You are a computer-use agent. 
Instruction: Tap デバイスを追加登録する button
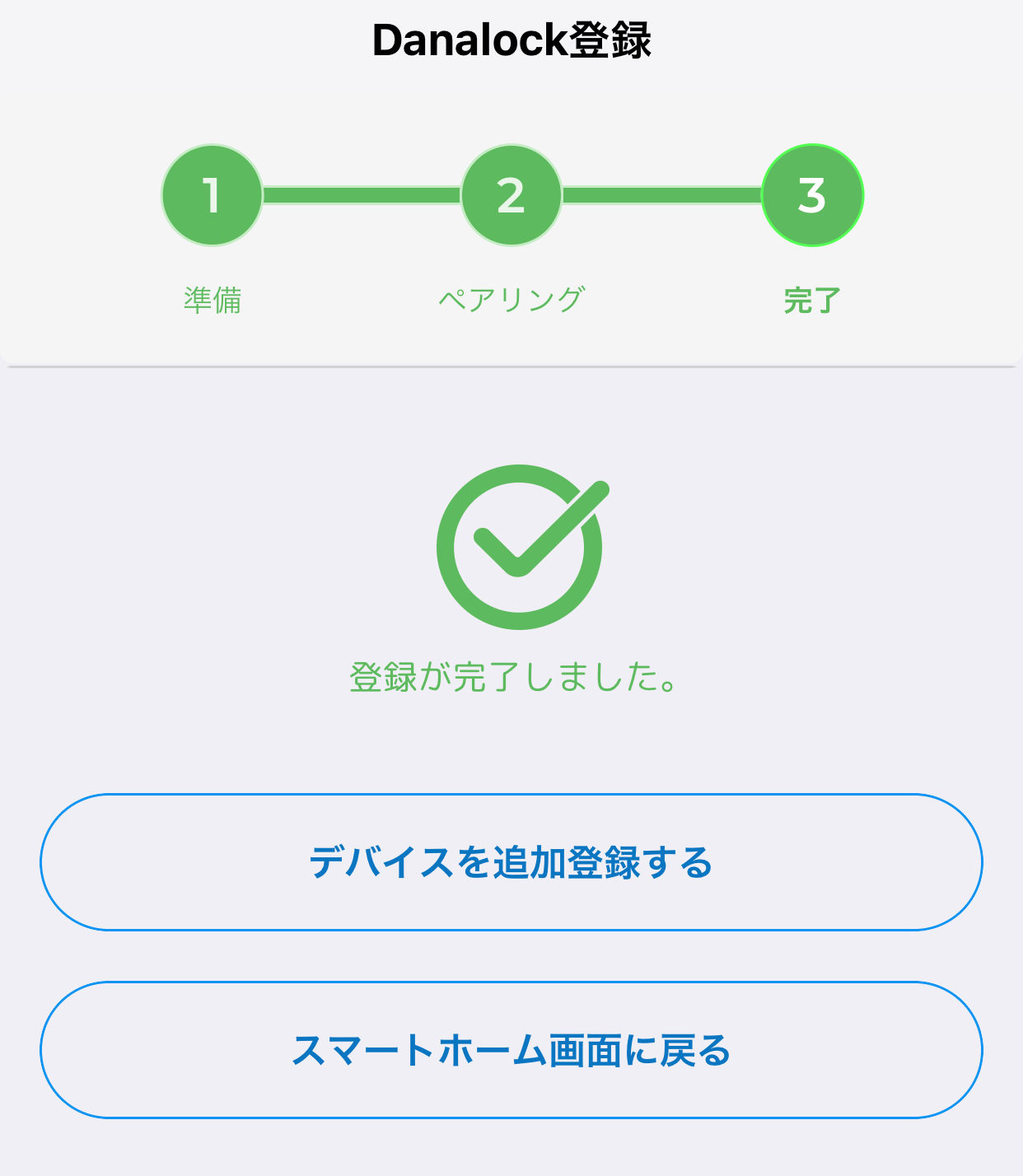[x=511, y=862]
